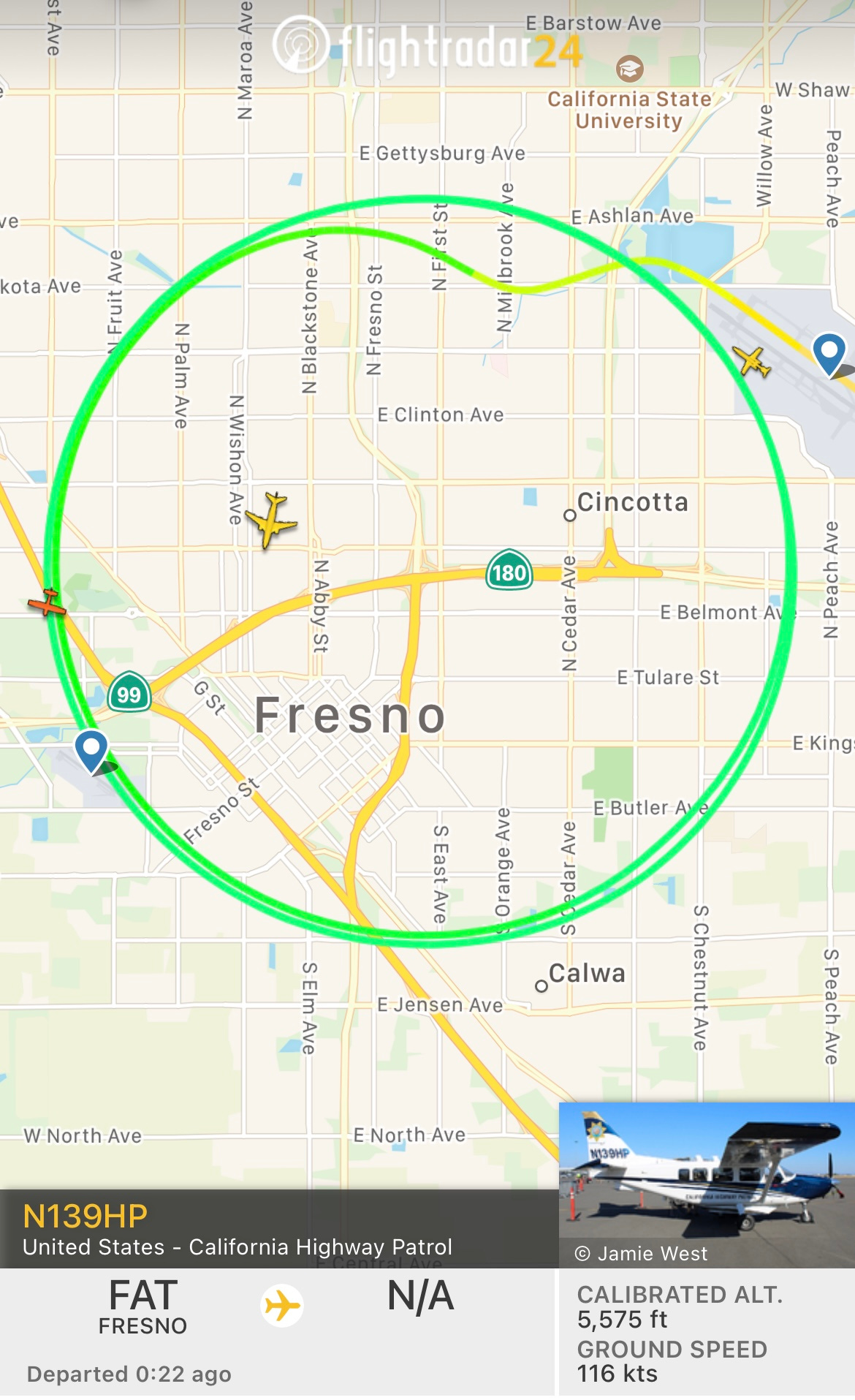The height and width of the screenshot is (1400, 855).
Task: Select the small yellow plane near the eastern airport
Action: 752,361
